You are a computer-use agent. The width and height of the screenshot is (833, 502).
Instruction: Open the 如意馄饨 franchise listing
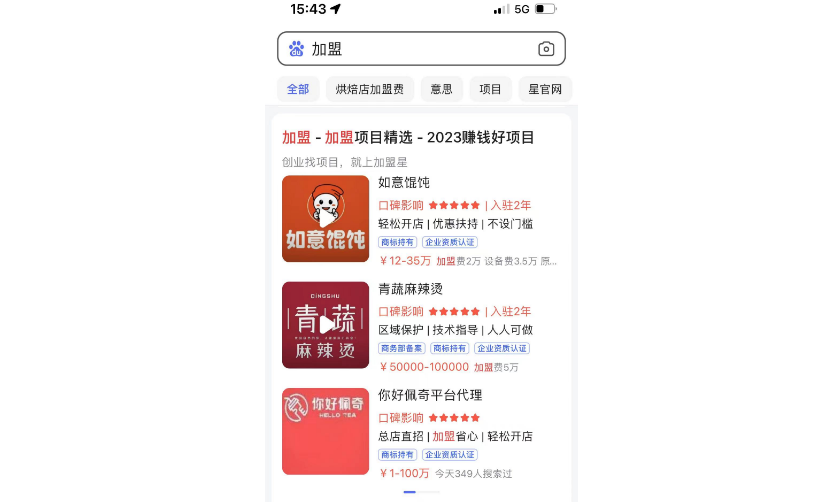[x=404, y=182]
